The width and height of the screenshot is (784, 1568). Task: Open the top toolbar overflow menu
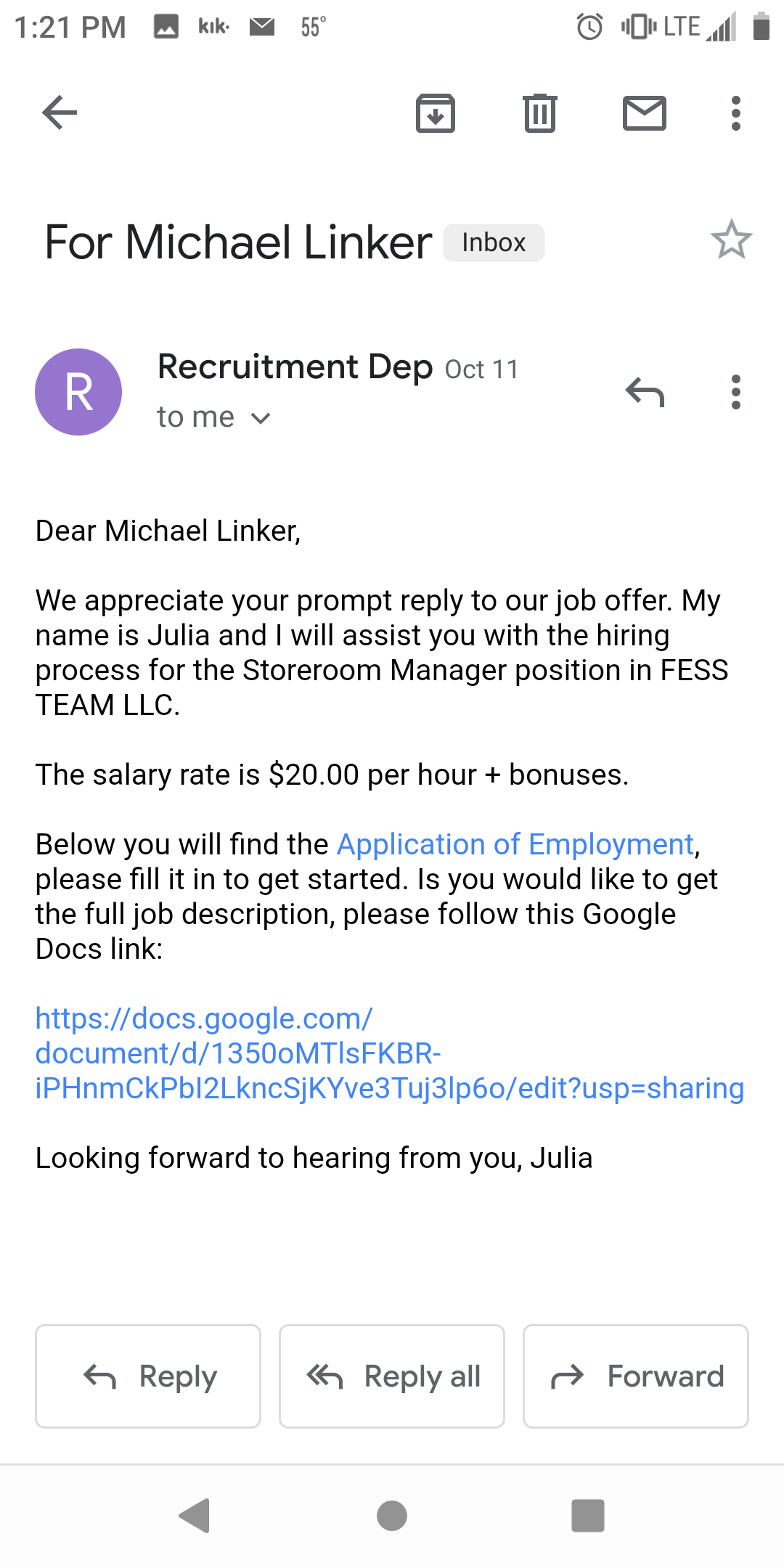[x=736, y=113]
